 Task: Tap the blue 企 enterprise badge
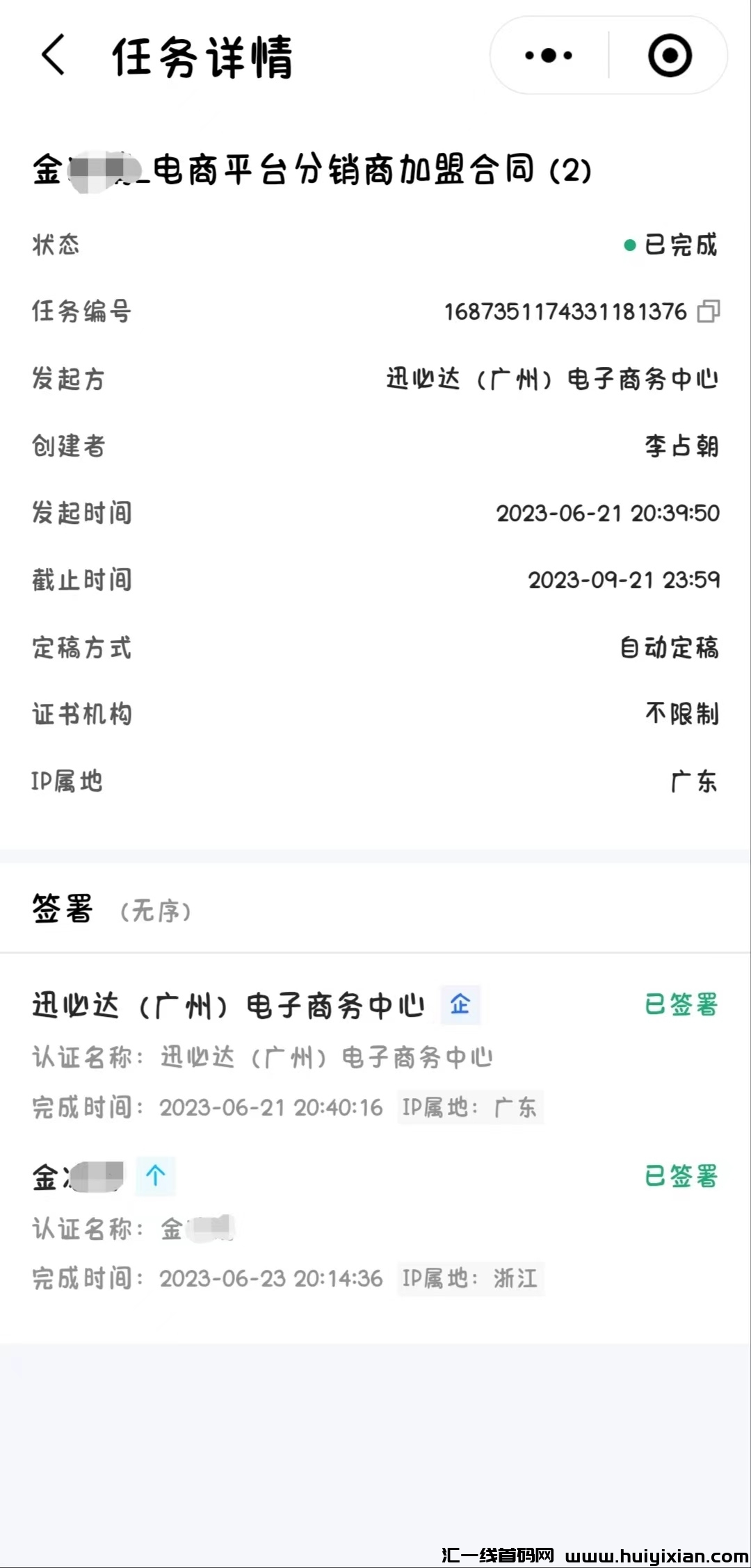(x=460, y=1004)
